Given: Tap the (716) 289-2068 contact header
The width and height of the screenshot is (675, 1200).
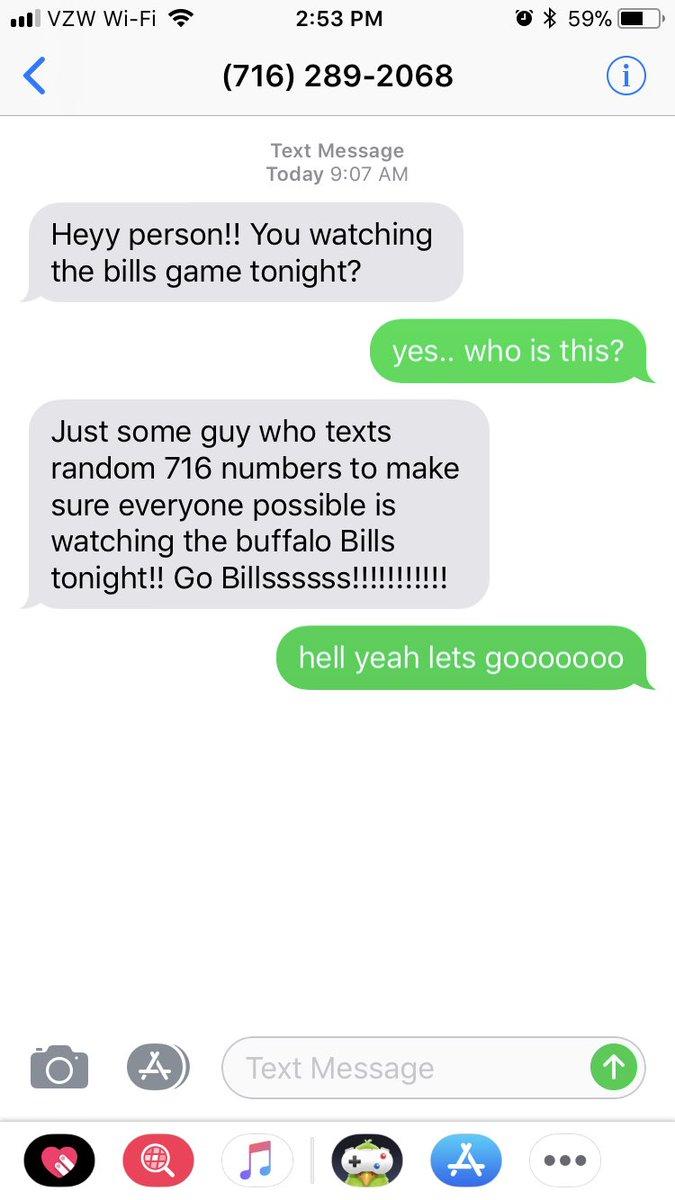Looking at the screenshot, I should click(x=338, y=76).
